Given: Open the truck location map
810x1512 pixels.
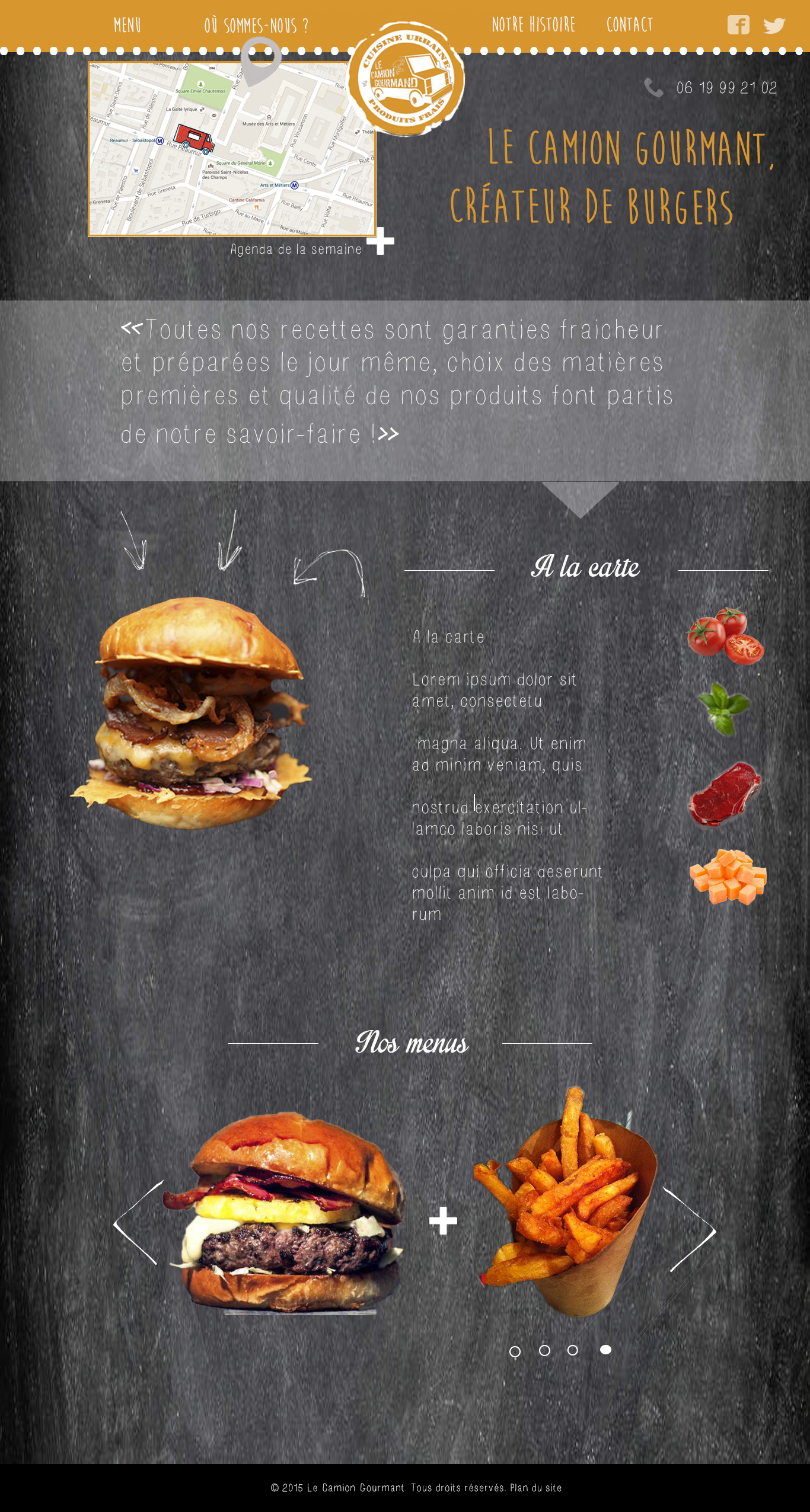Looking at the screenshot, I should tap(232, 149).
